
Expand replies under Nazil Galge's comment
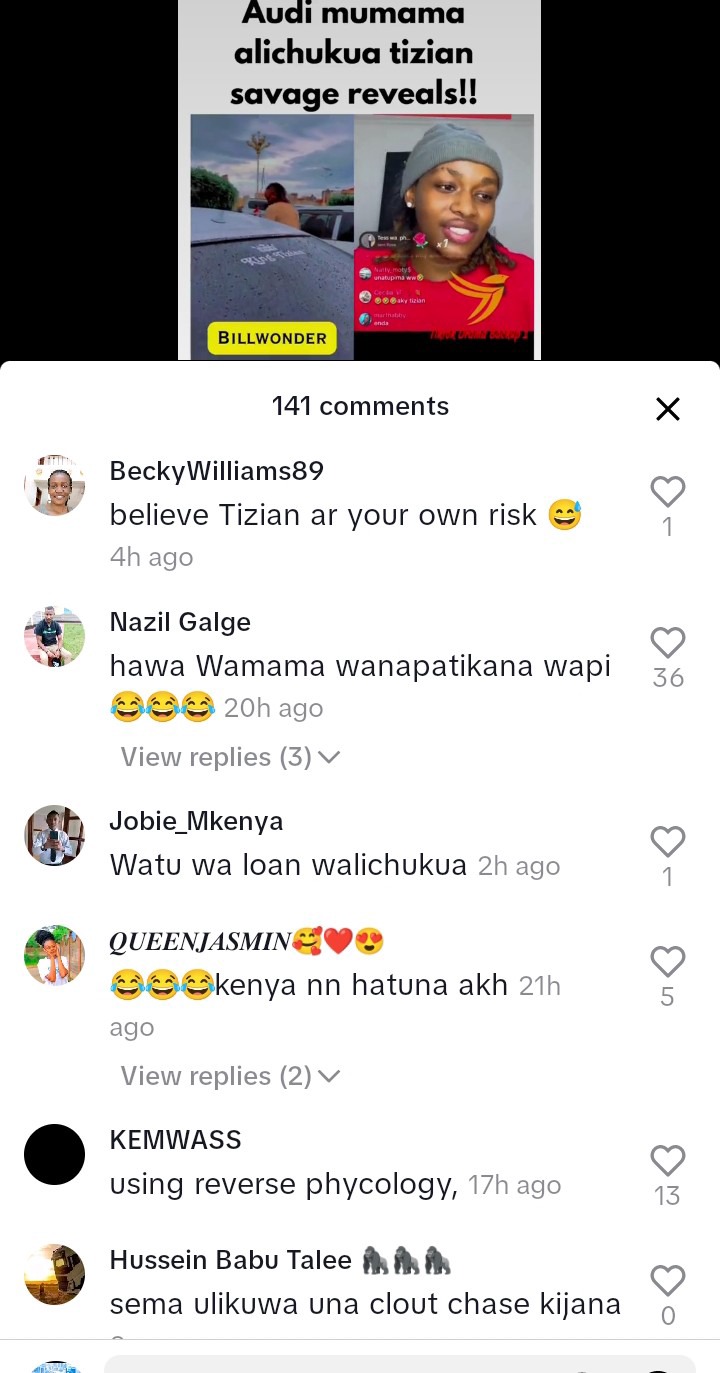click(x=230, y=757)
